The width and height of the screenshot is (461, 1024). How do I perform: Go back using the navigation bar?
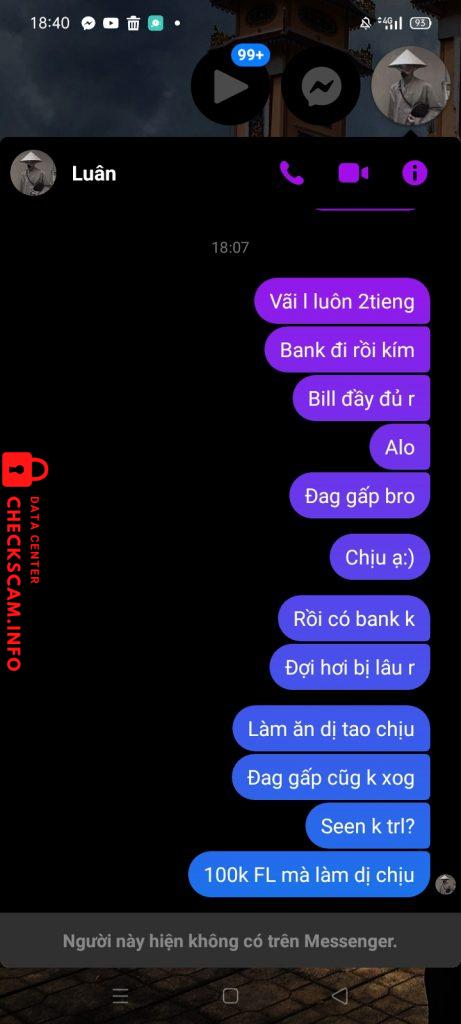[x=340, y=996]
